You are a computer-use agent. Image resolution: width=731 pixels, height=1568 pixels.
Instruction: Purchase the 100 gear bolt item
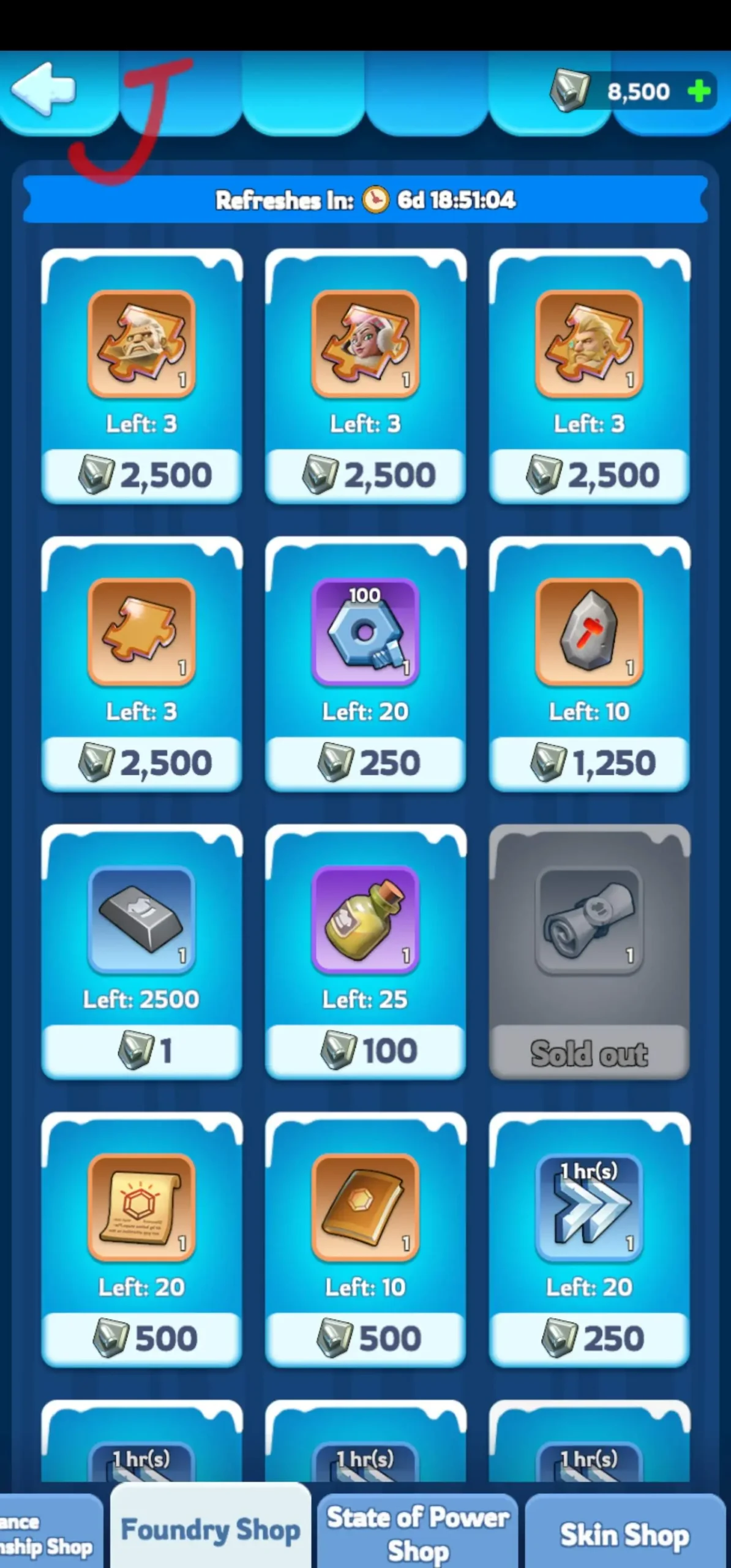(365, 664)
